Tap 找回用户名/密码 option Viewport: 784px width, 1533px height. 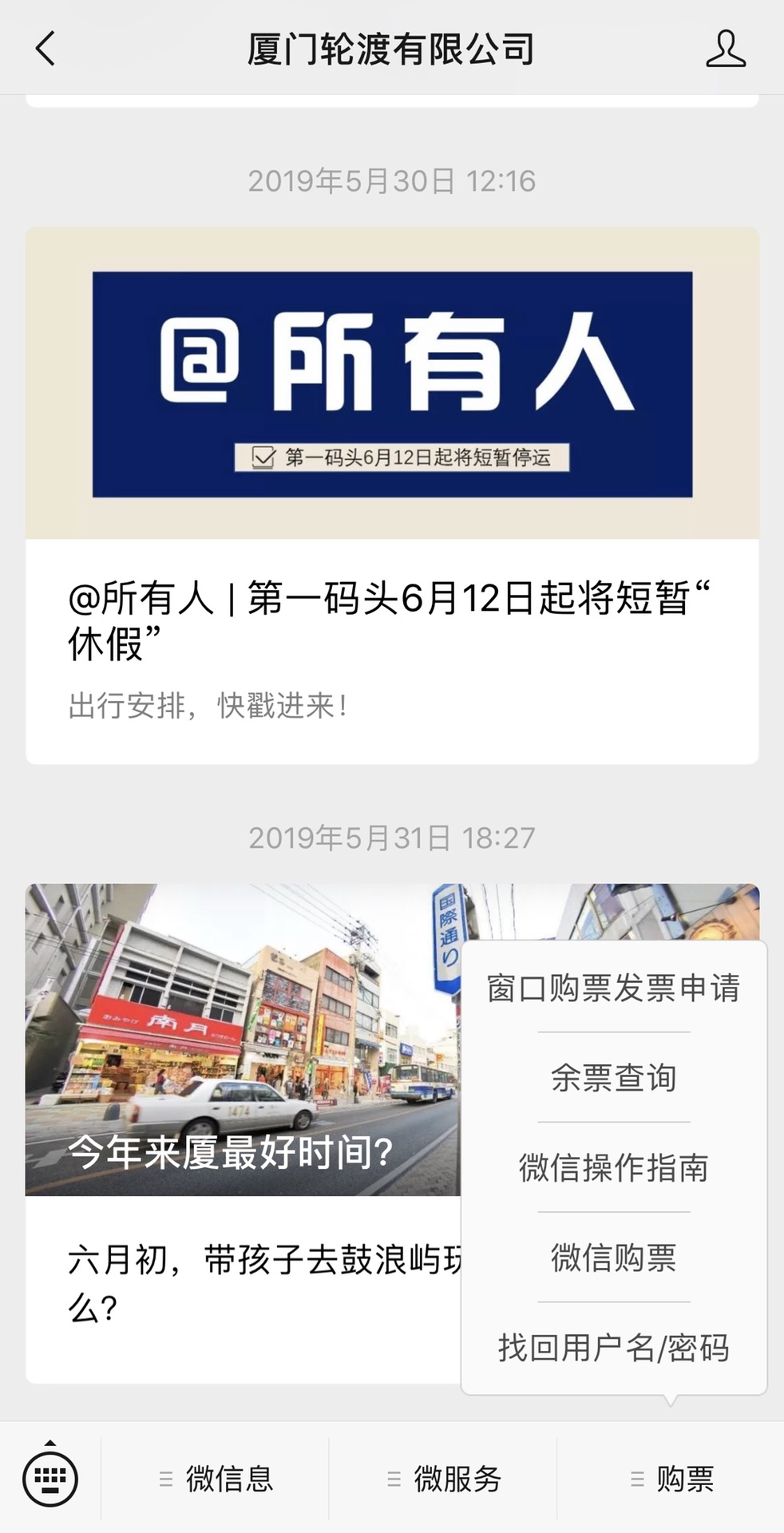click(x=613, y=1348)
